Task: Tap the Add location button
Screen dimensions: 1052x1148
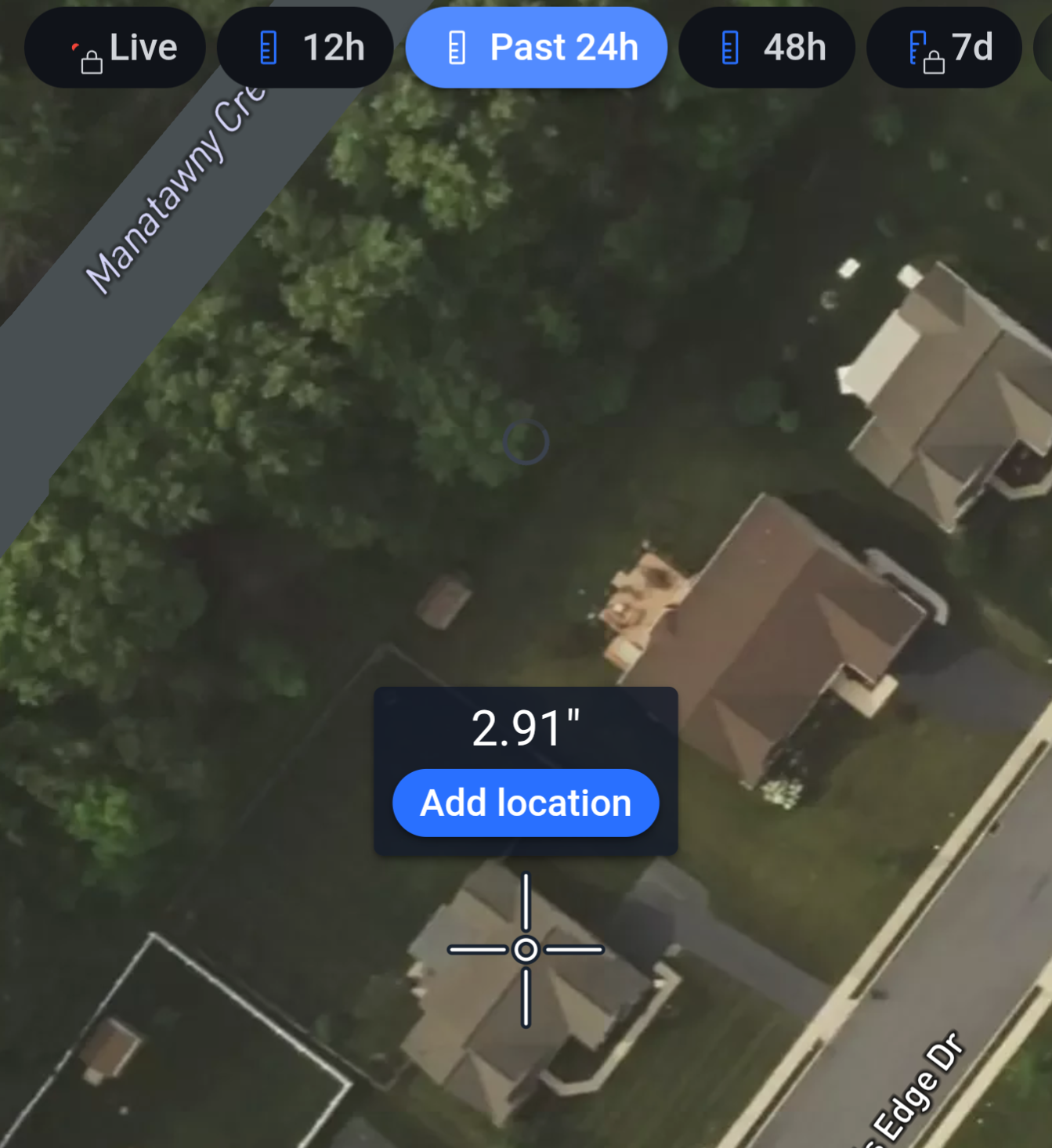Action: (x=526, y=803)
